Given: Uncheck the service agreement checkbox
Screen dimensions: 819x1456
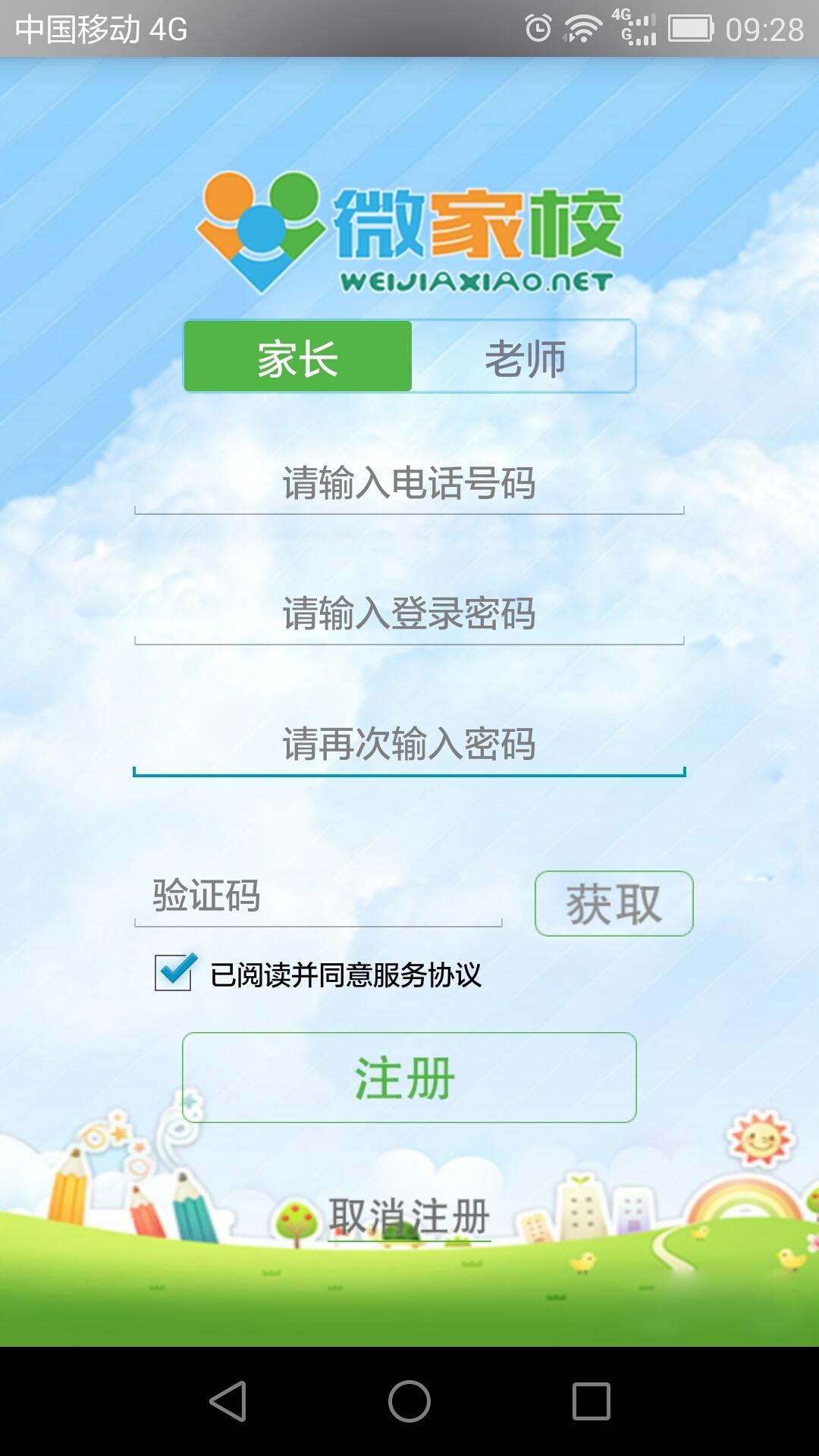Looking at the screenshot, I should point(174,972).
